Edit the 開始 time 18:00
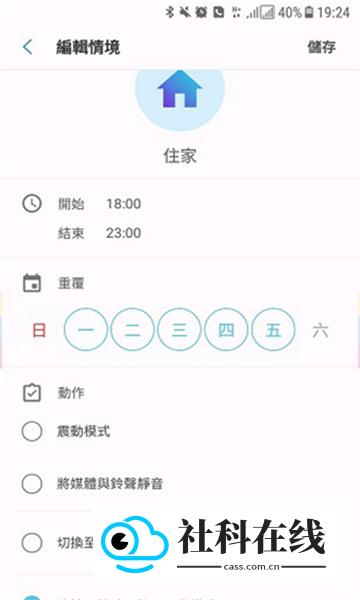 point(123,204)
